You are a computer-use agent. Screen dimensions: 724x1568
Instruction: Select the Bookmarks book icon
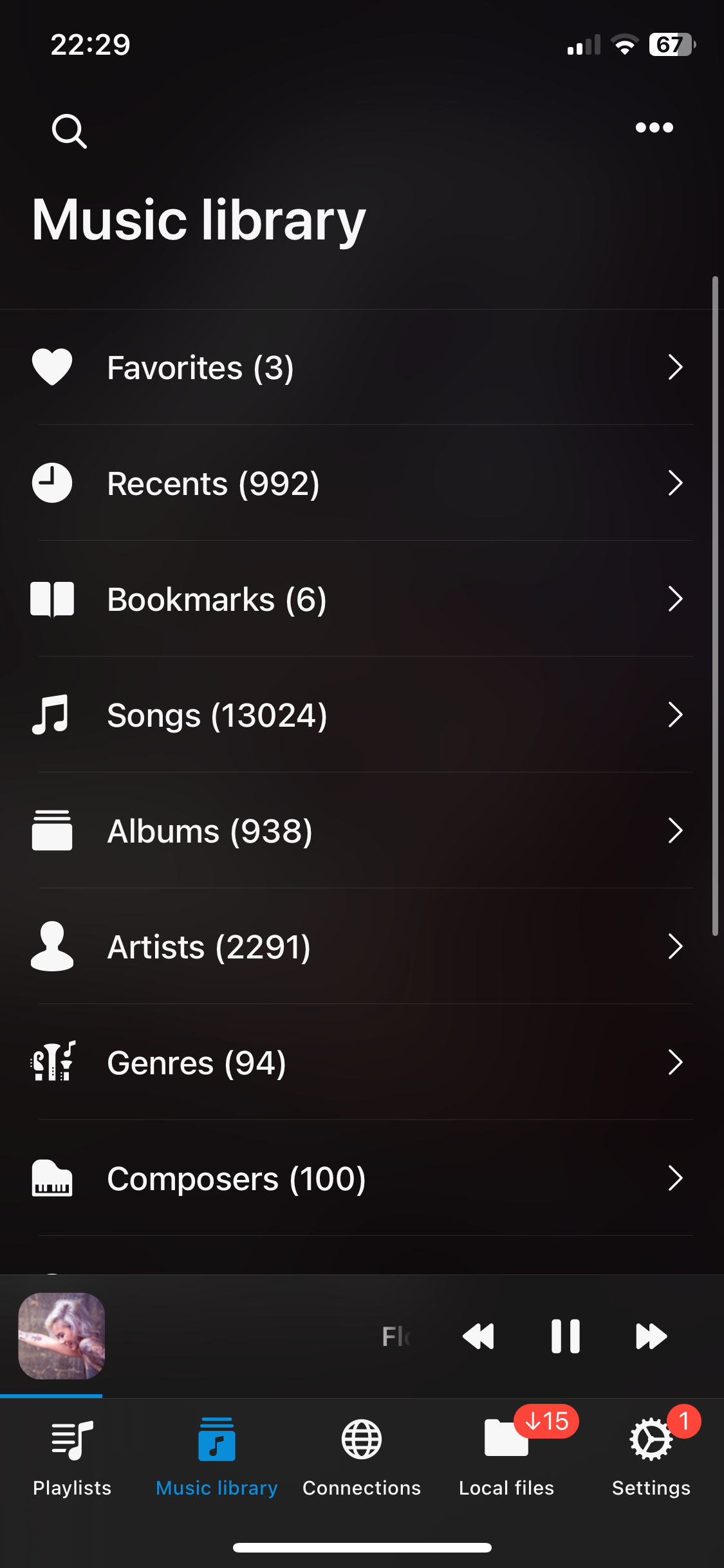[51, 599]
